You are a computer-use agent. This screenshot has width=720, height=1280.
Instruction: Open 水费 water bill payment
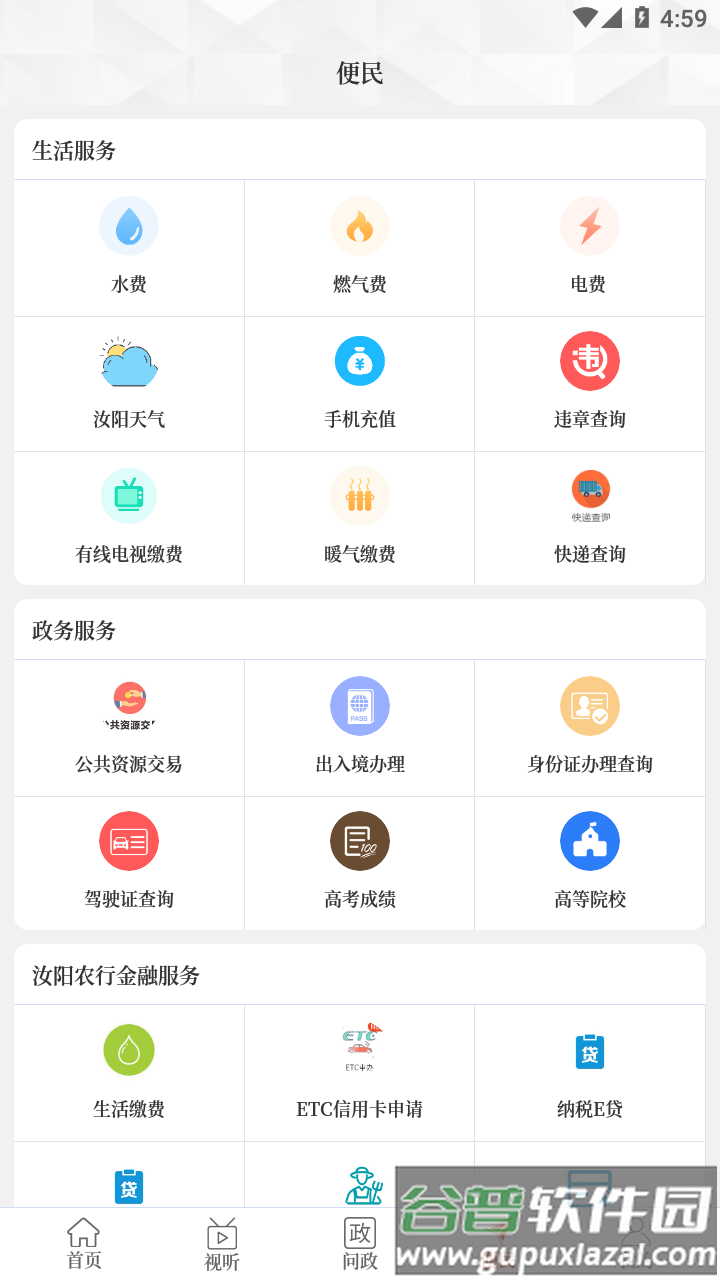129,247
